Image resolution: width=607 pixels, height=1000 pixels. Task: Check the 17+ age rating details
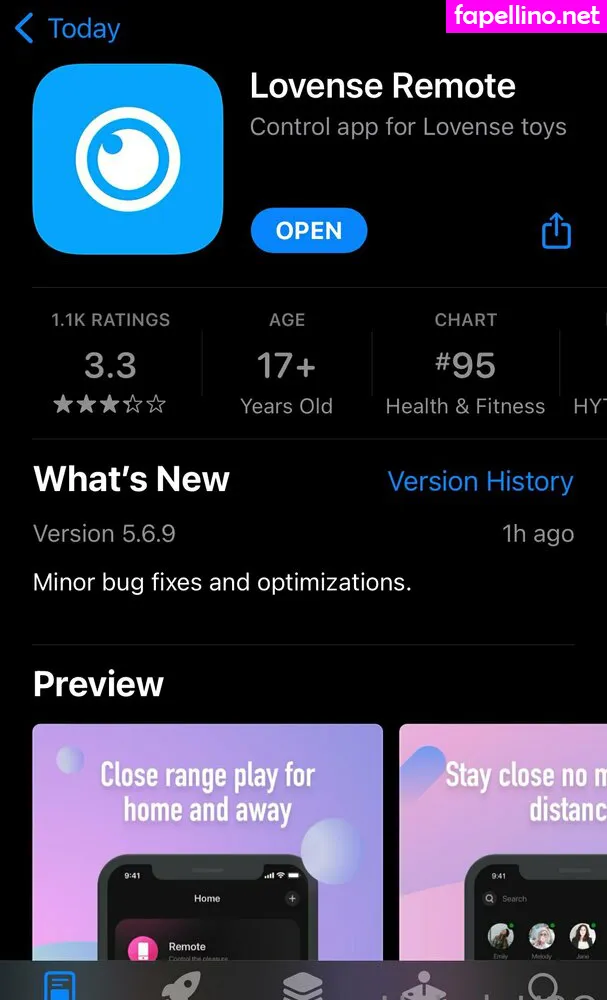click(x=286, y=363)
